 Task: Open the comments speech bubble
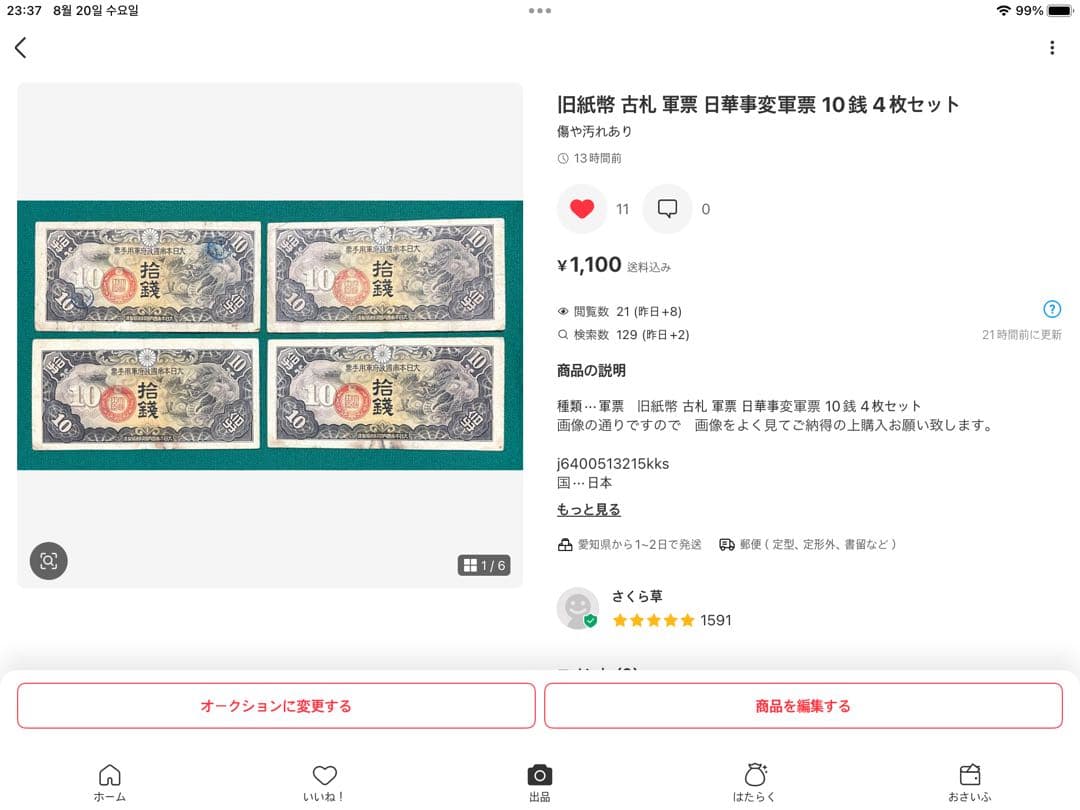pos(667,209)
